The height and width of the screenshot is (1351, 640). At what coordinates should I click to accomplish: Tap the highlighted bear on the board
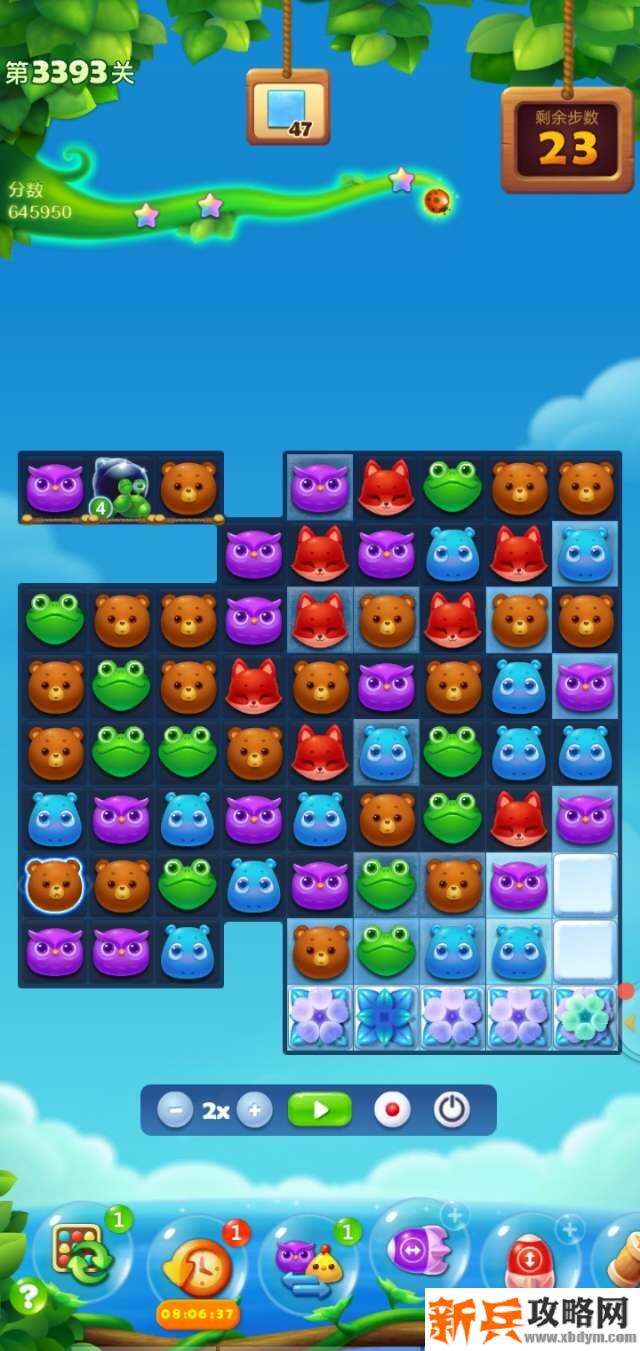click(55, 886)
